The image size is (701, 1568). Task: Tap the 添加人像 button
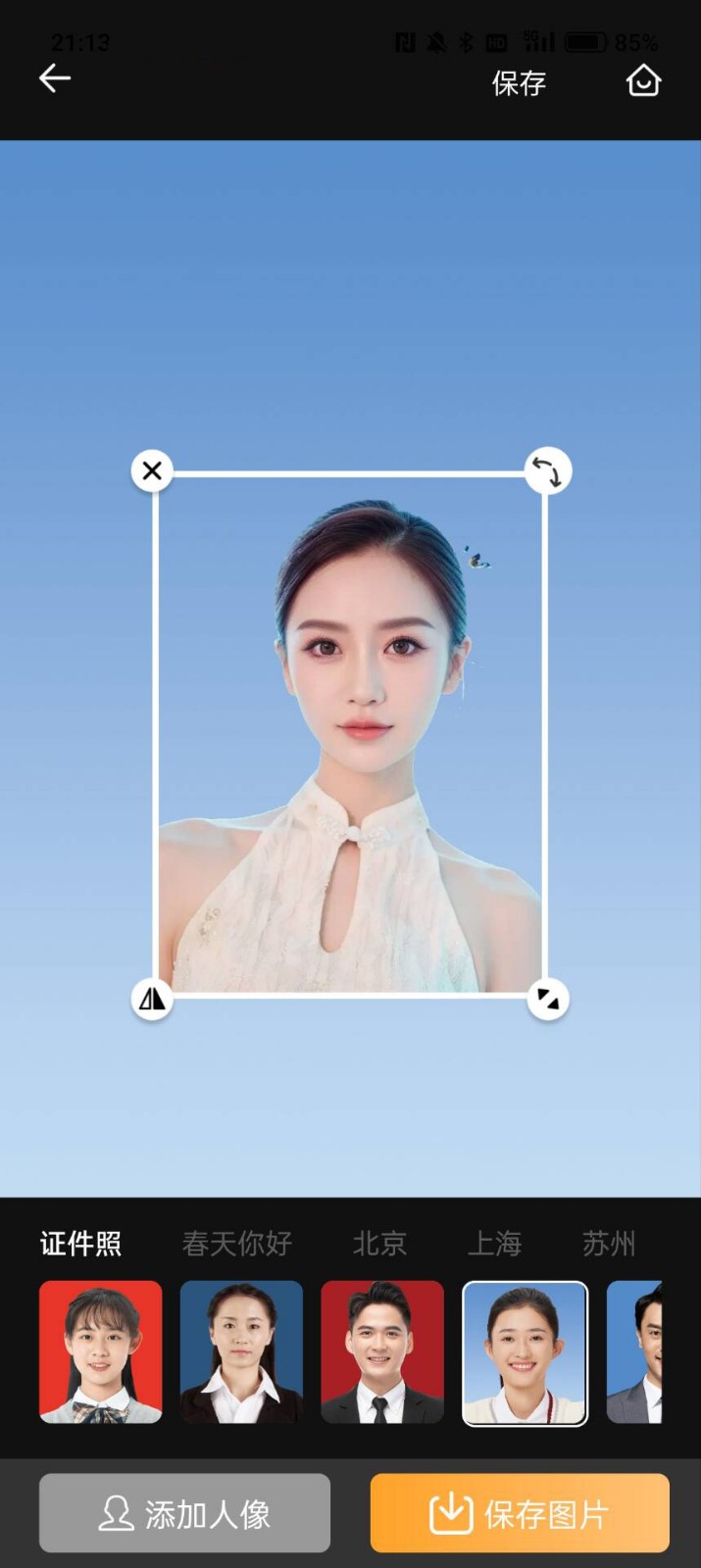point(184,1513)
